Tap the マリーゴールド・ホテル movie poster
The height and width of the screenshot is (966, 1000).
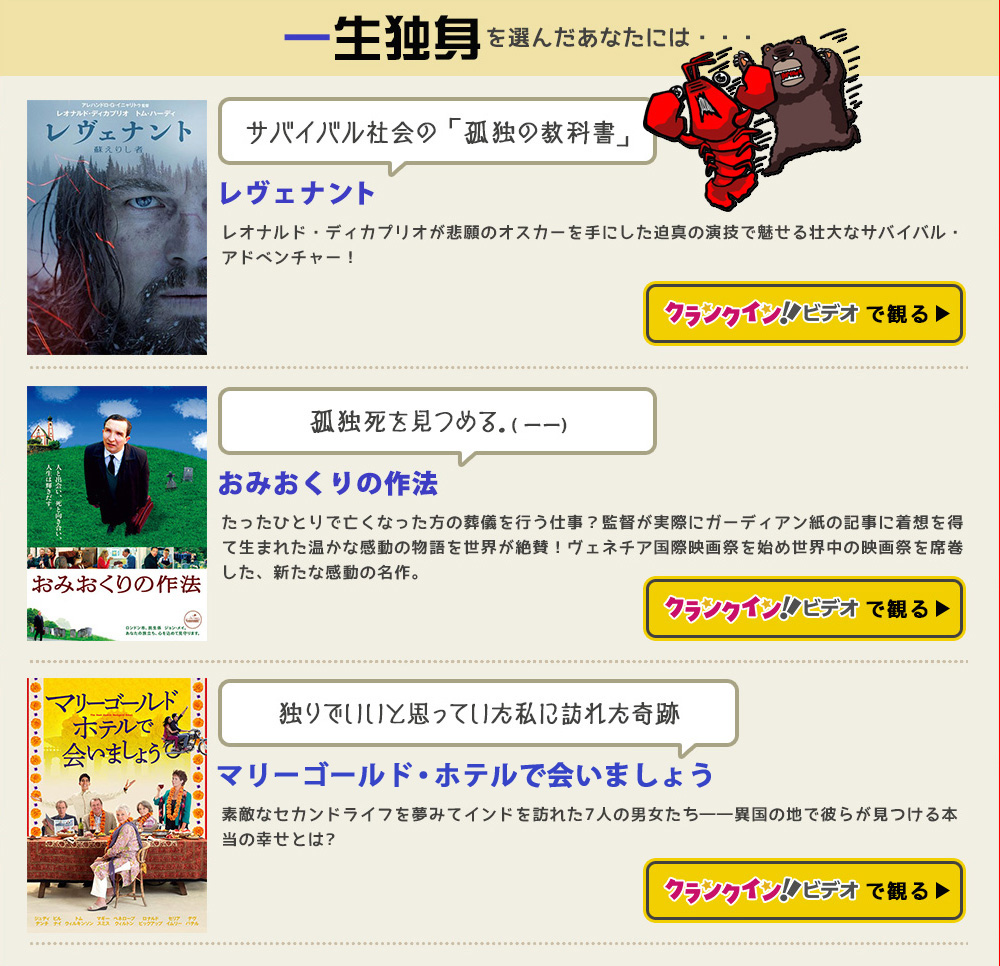pos(117,804)
